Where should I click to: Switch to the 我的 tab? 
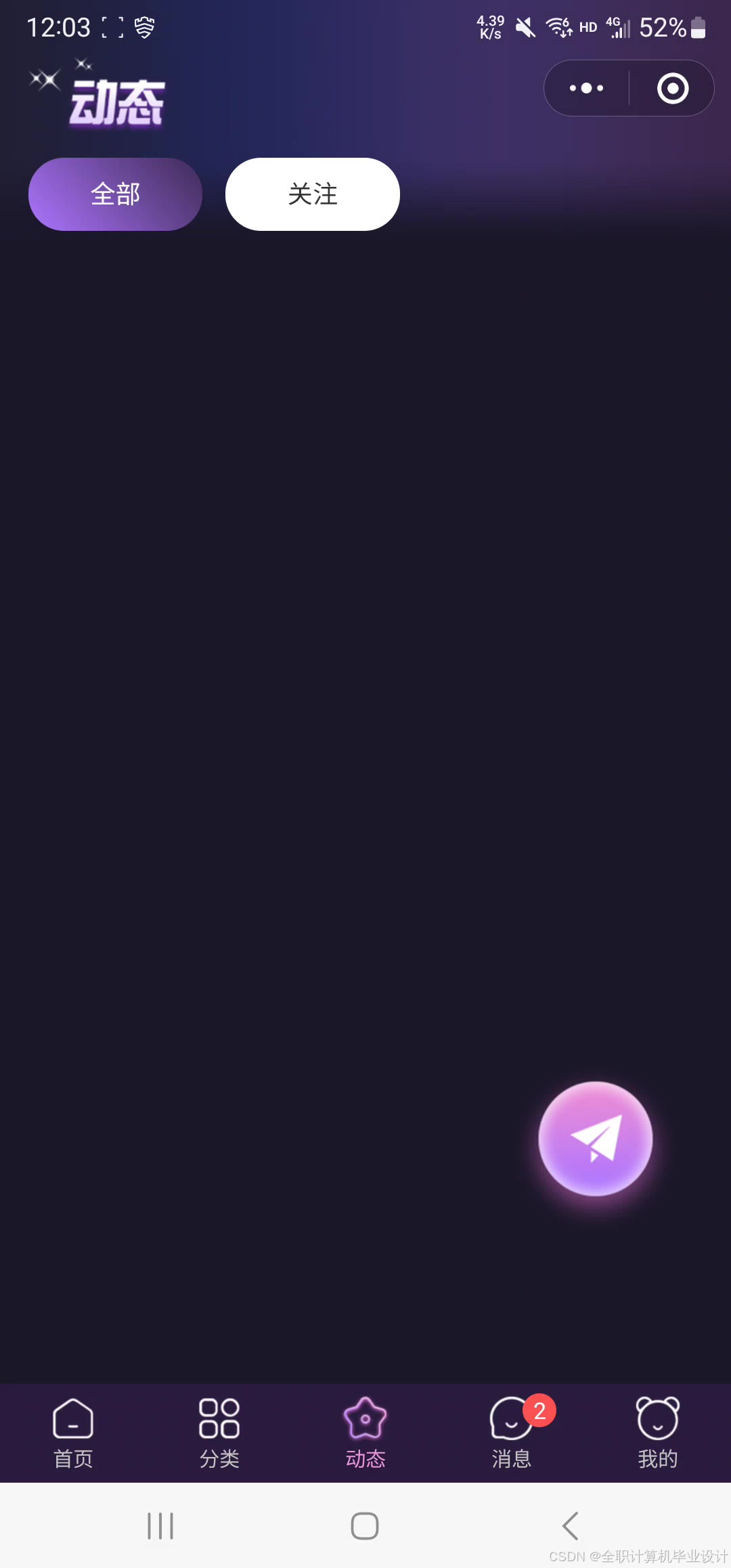pos(657,1433)
